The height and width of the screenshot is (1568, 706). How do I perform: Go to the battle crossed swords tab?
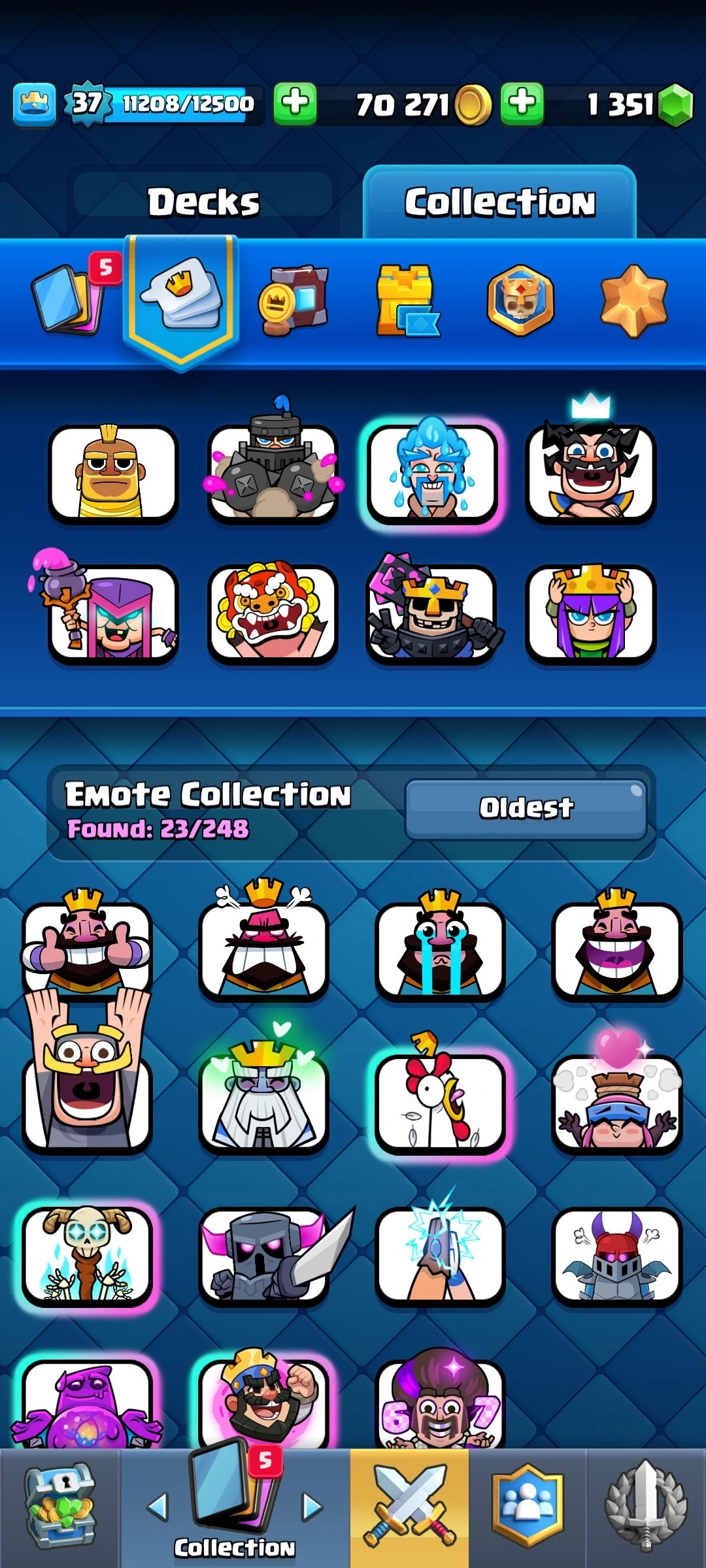point(409,1509)
